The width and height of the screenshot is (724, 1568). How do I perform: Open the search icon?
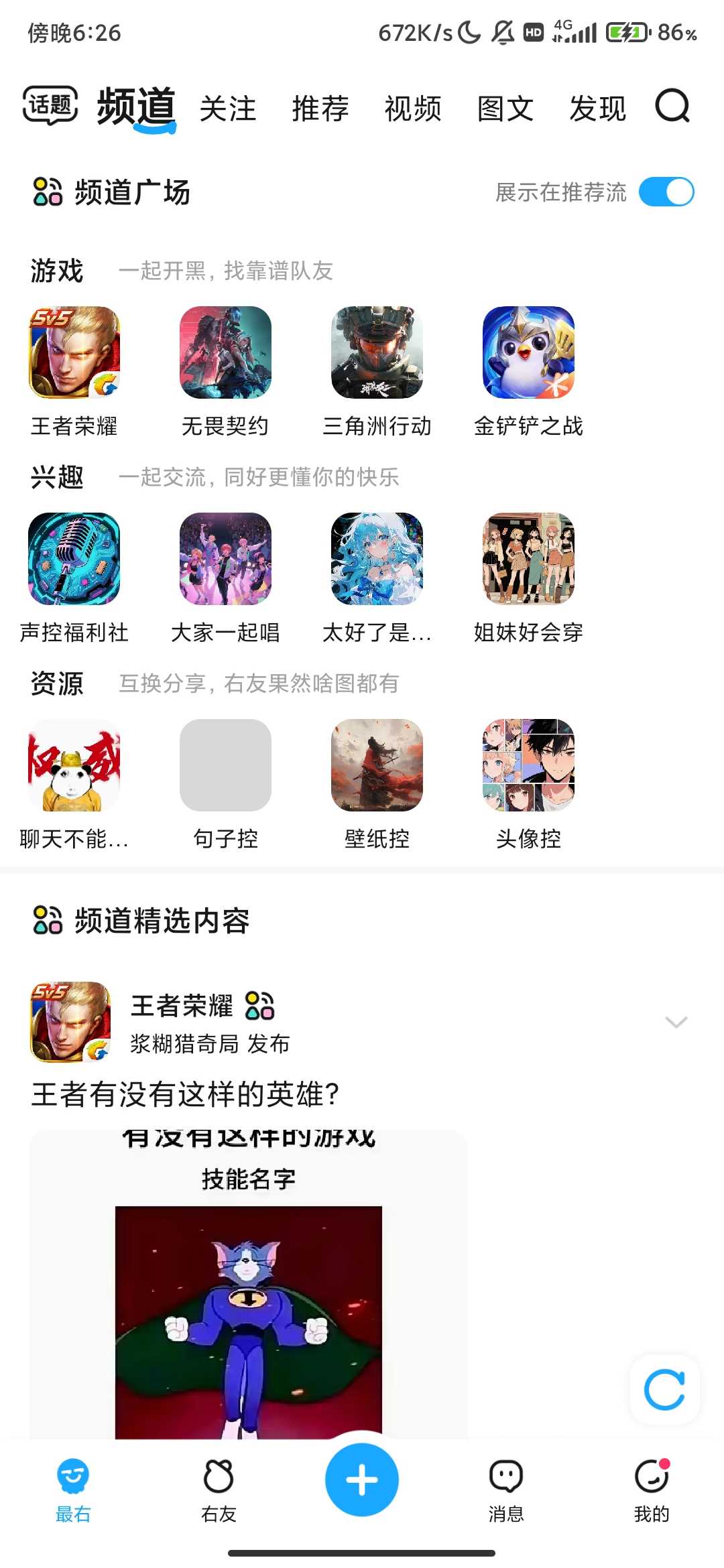point(672,107)
